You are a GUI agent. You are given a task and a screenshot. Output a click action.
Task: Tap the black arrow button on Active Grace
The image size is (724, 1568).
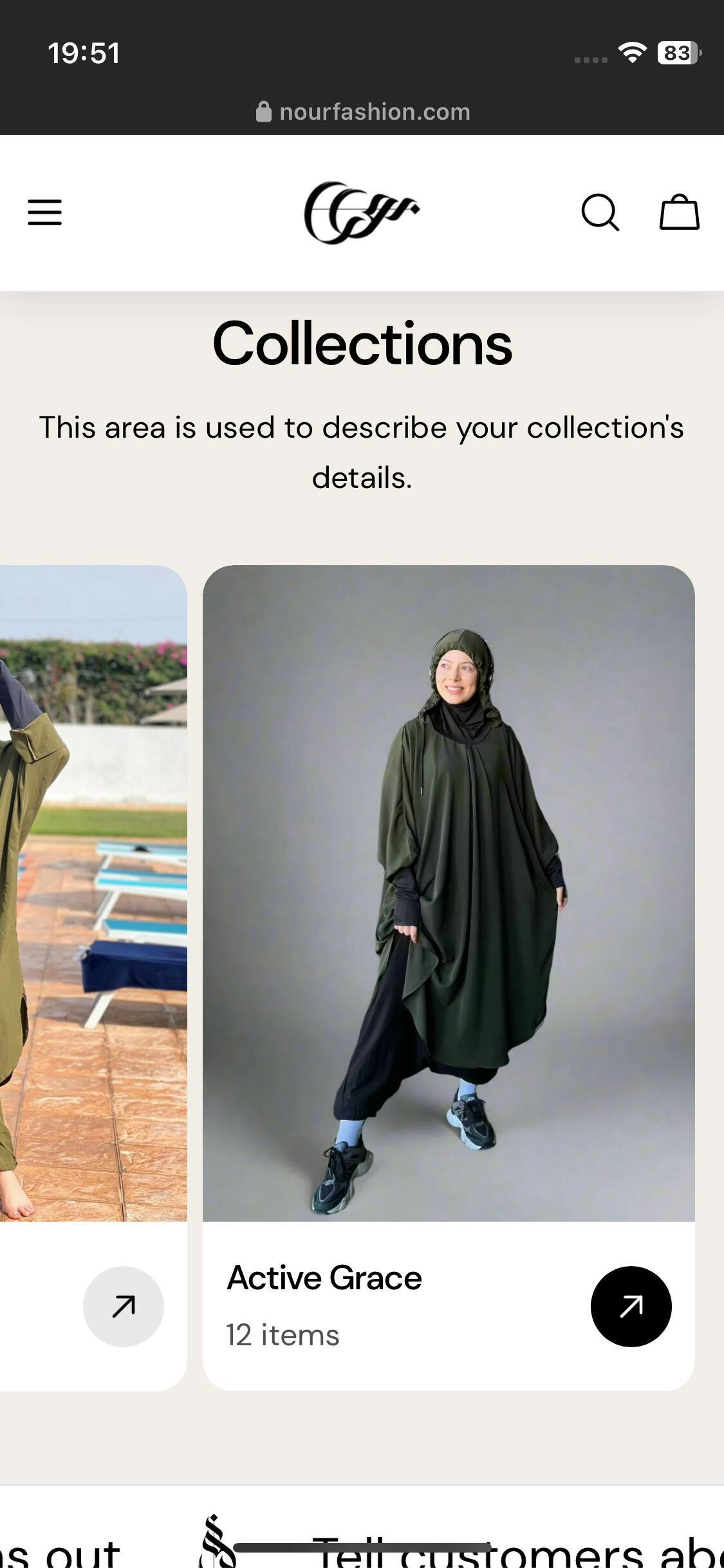click(x=631, y=1306)
